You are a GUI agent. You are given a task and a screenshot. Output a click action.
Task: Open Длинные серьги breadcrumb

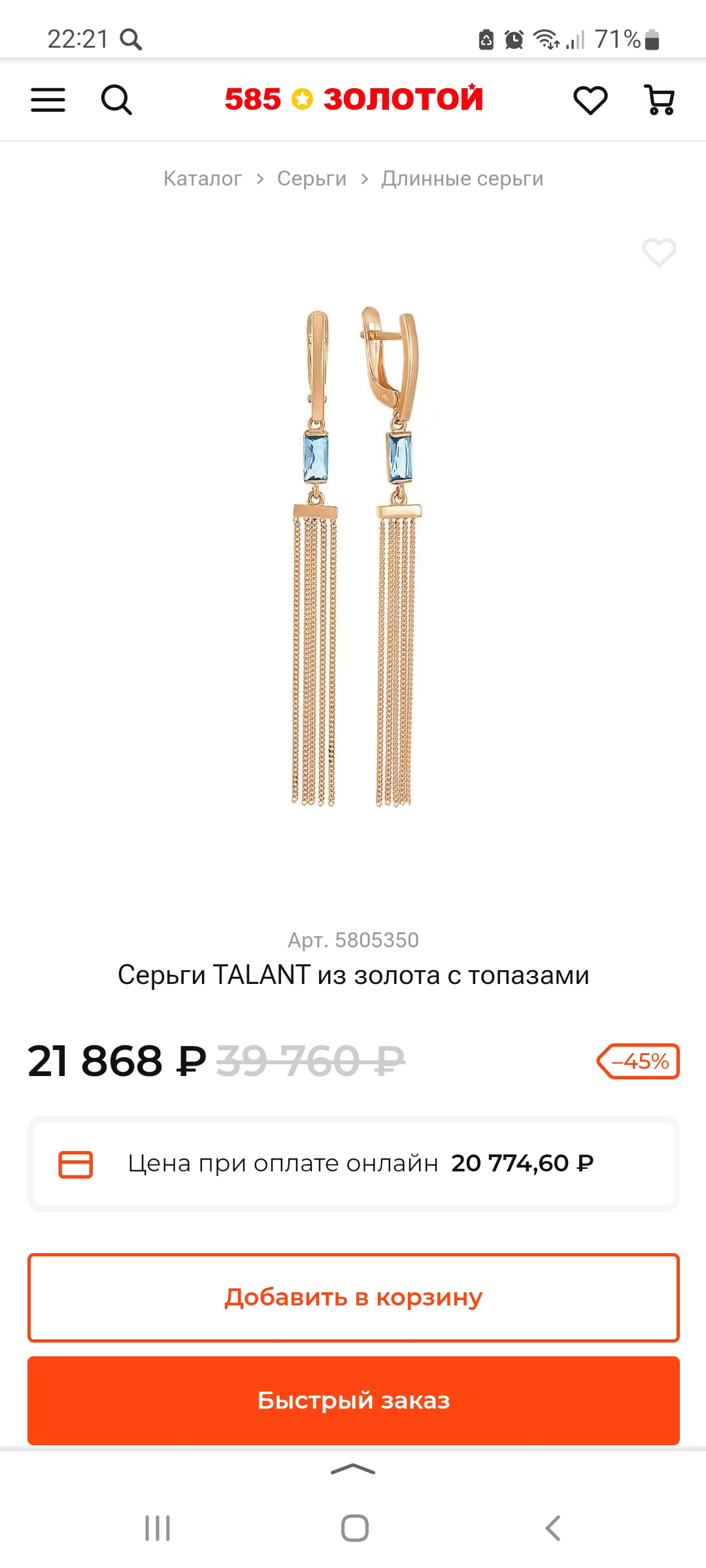pos(462,178)
